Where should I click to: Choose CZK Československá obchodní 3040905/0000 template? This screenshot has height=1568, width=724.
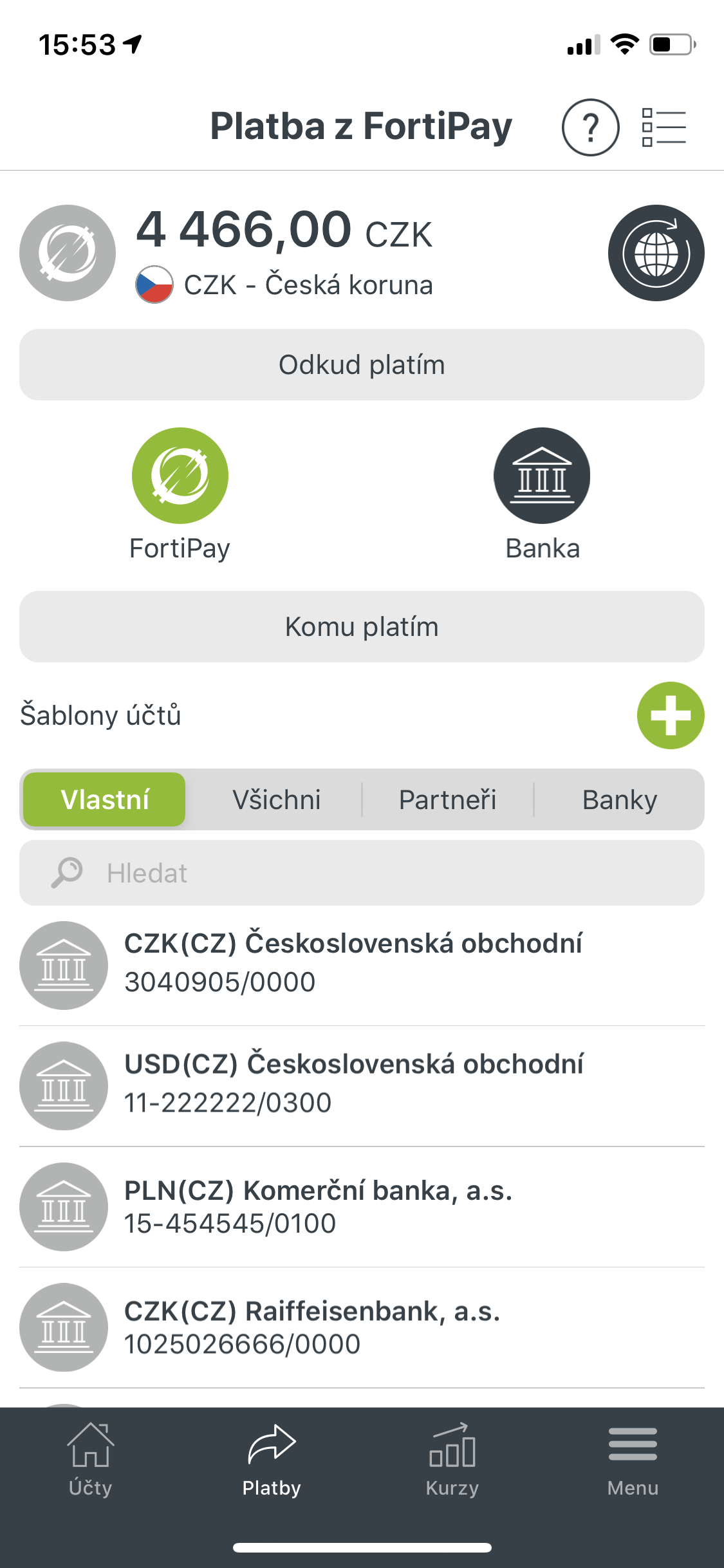point(362,965)
